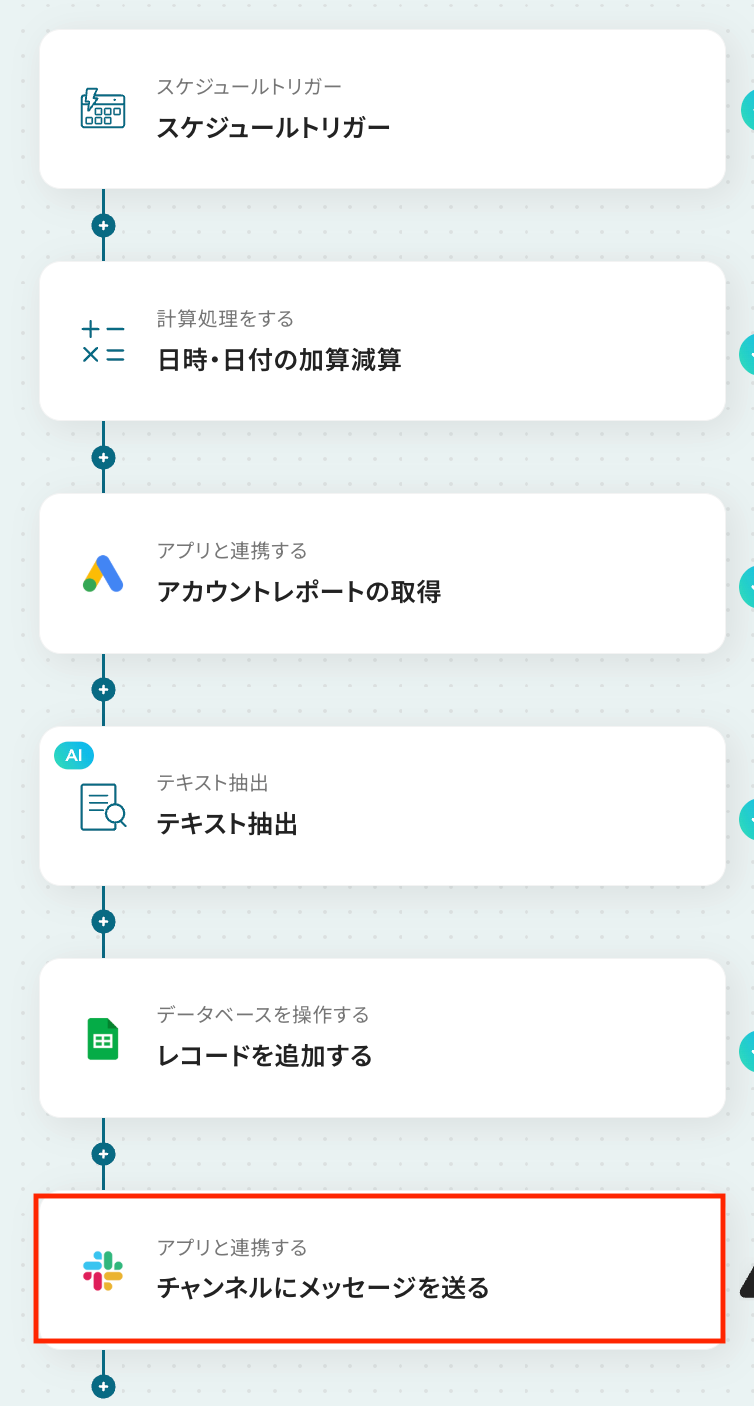Add a step below 日時・日付の加算減算
The width and height of the screenshot is (754, 1406).
click(103, 457)
